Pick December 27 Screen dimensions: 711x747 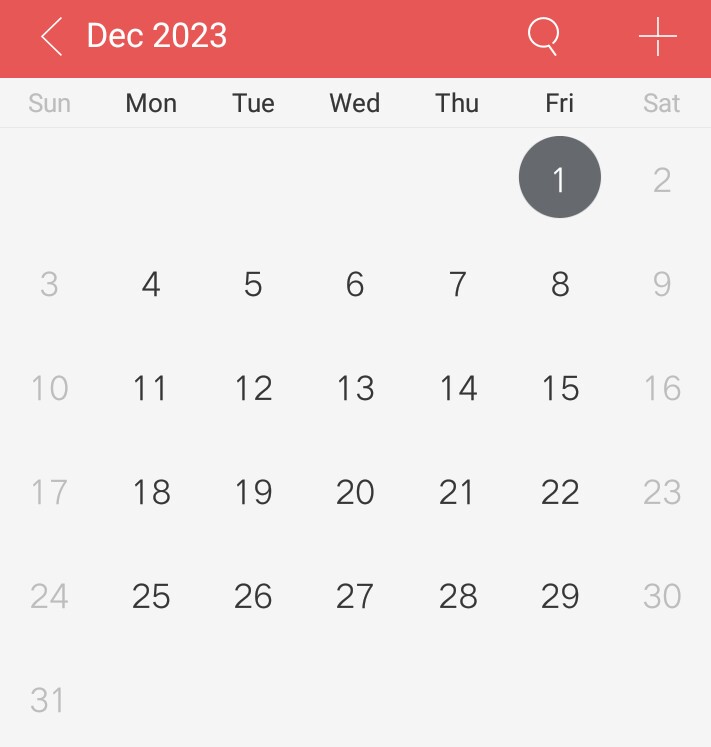click(355, 596)
